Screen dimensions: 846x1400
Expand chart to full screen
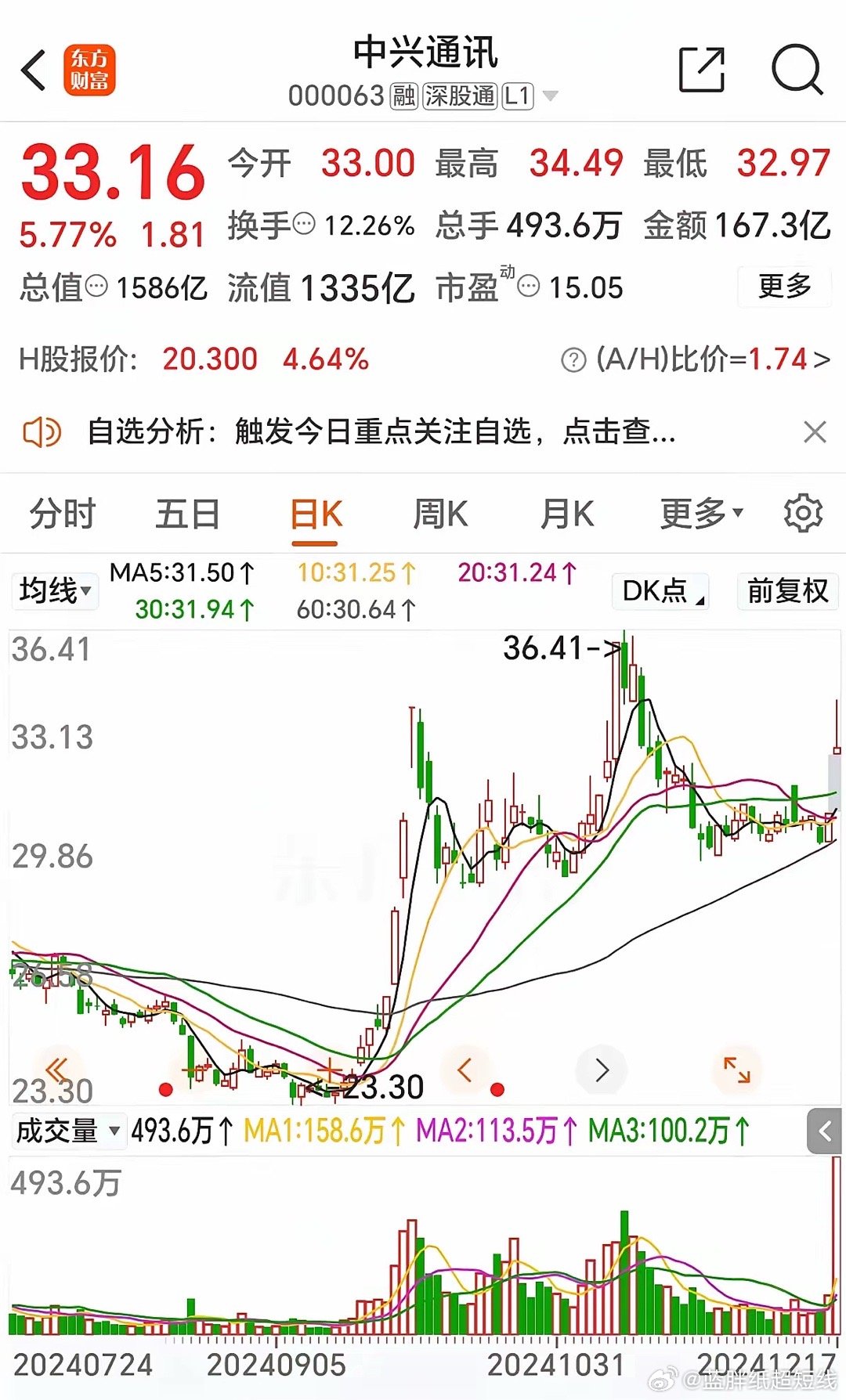(x=736, y=1070)
